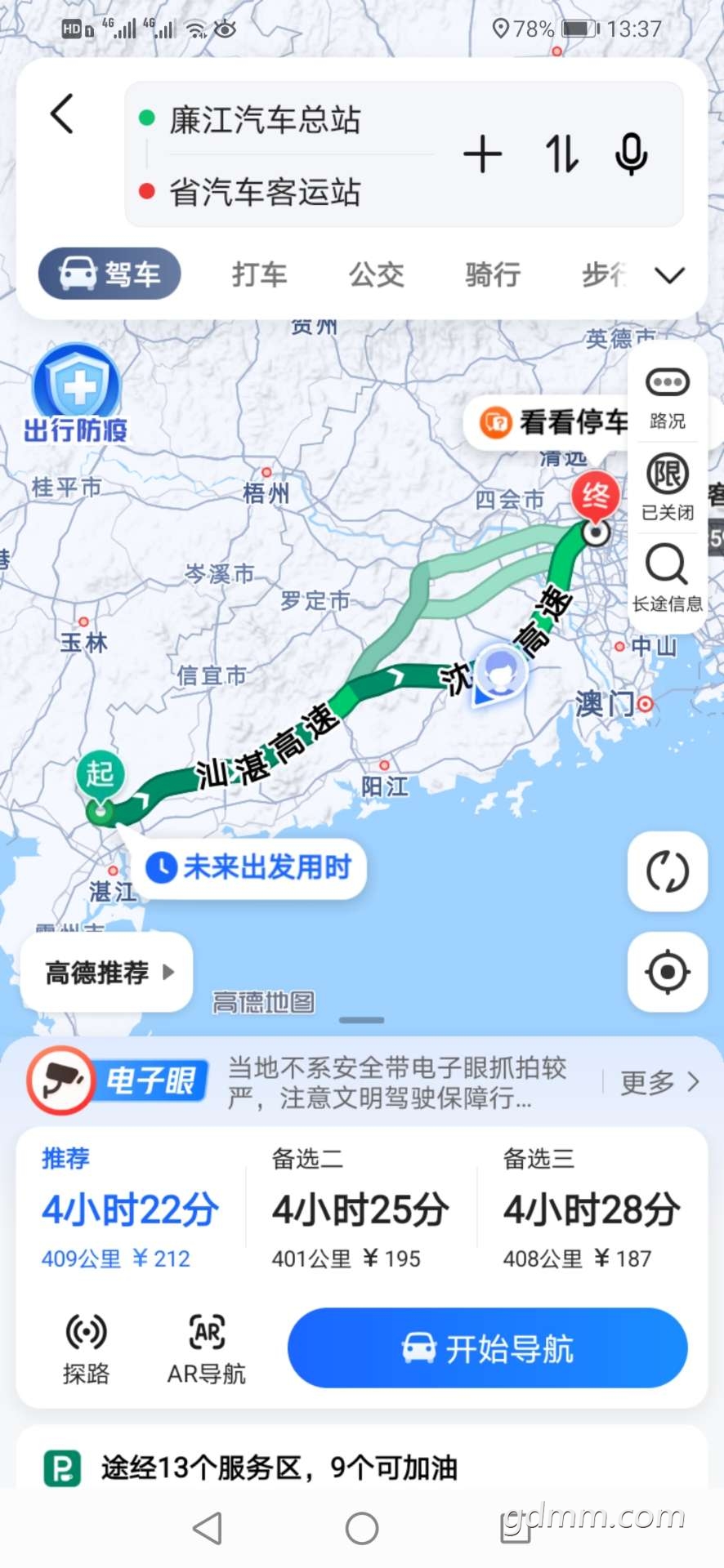Expand the travel mode dropdown chevron
Screen dimensions: 724x1568
[x=669, y=275]
